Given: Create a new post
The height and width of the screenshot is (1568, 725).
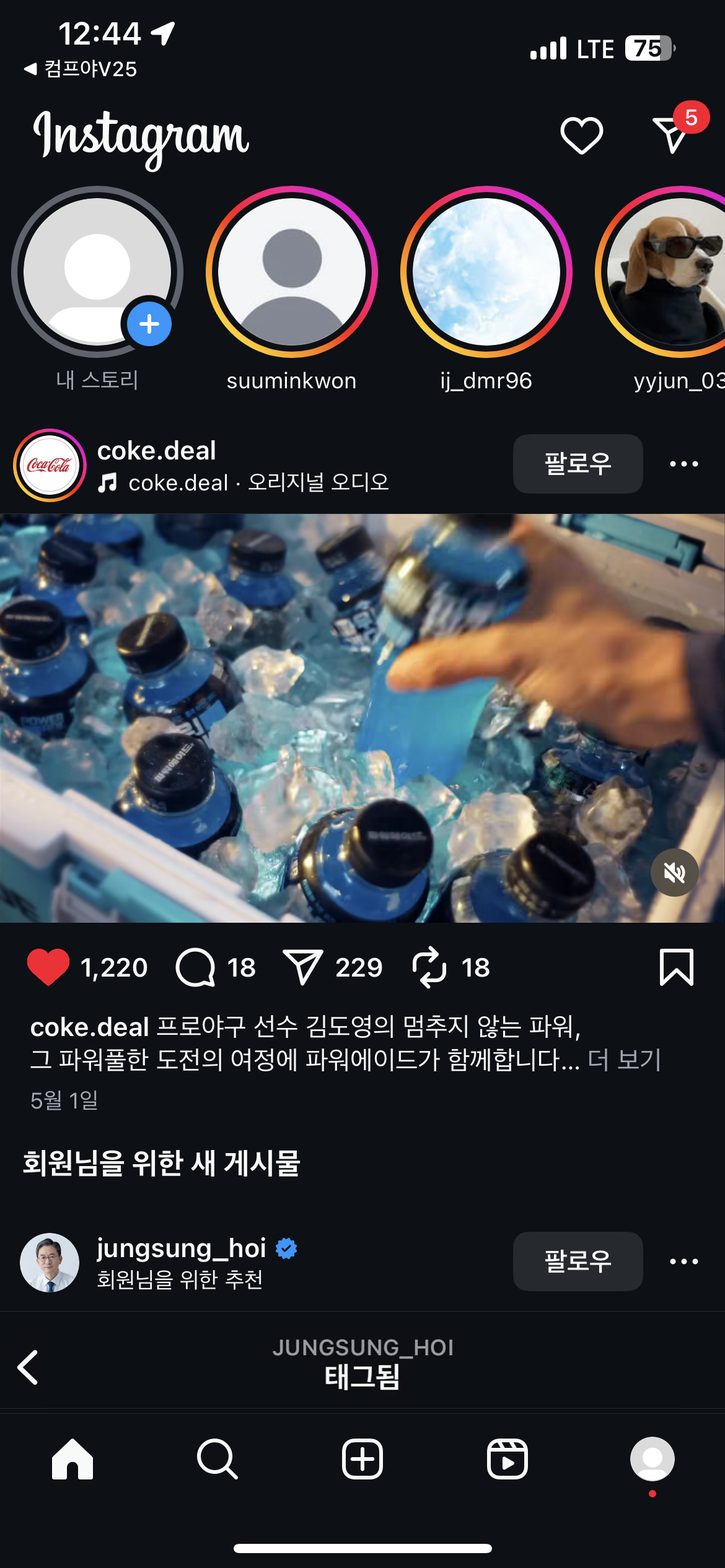Looking at the screenshot, I should pos(362,1459).
